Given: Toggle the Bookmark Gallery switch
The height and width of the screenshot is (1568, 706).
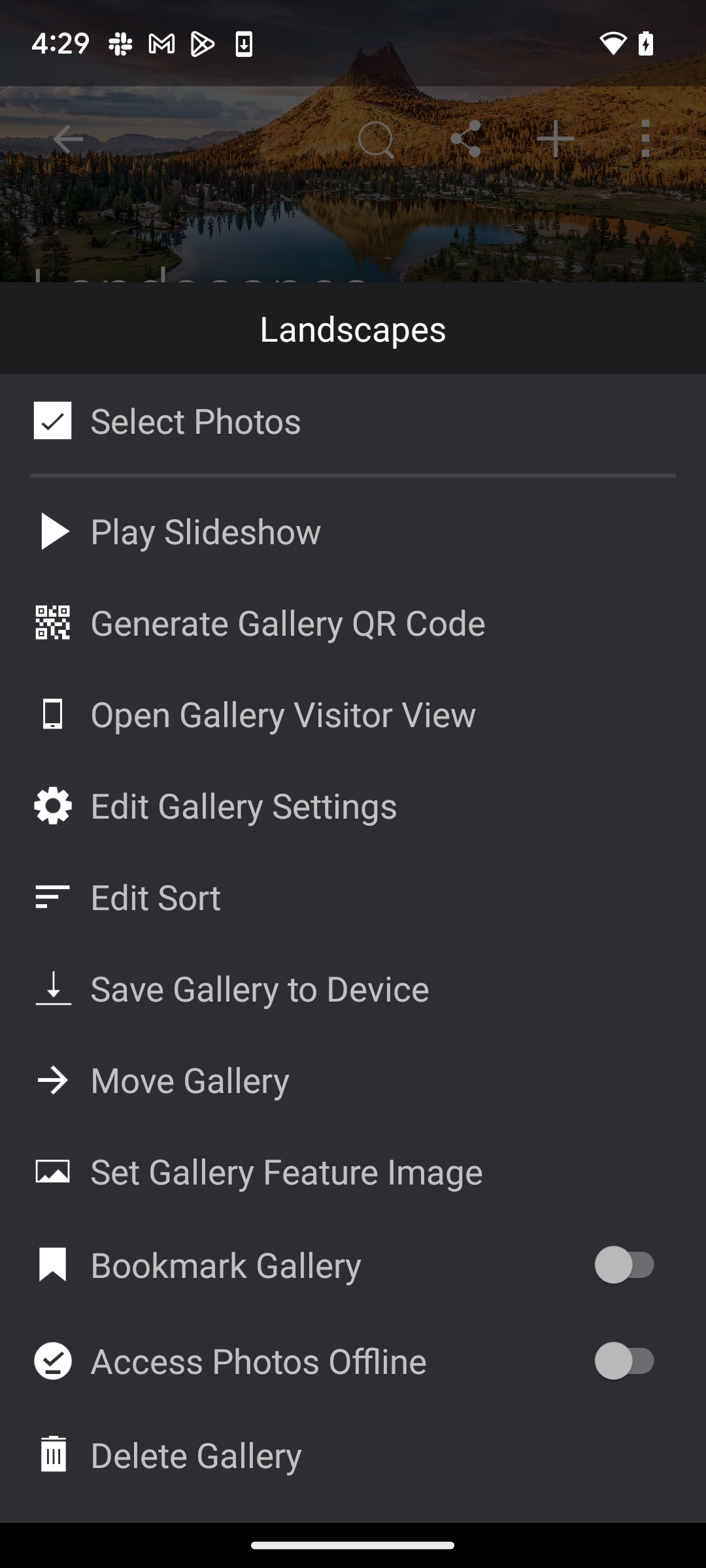Looking at the screenshot, I should tap(624, 1265).
